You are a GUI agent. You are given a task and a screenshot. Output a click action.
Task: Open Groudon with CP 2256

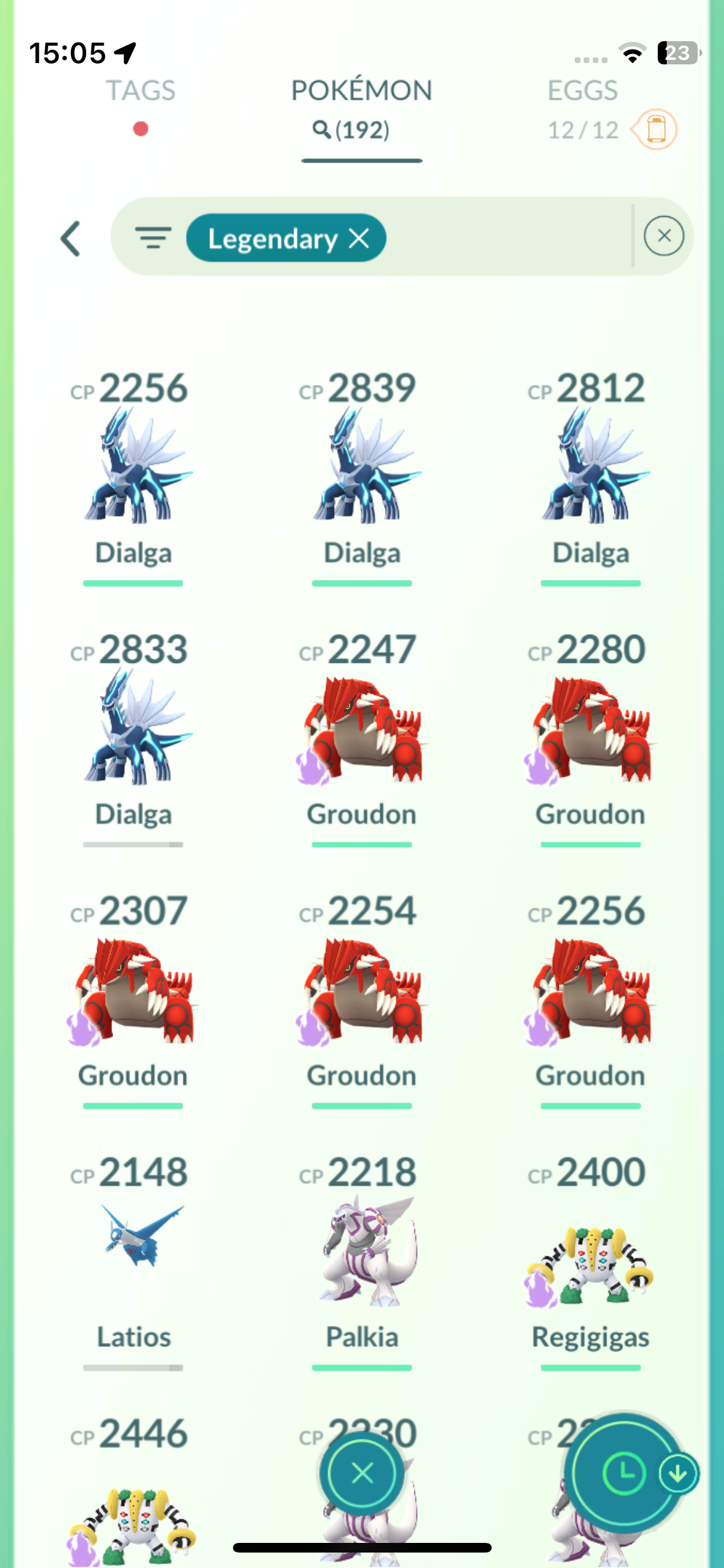(x=591, y=991)
